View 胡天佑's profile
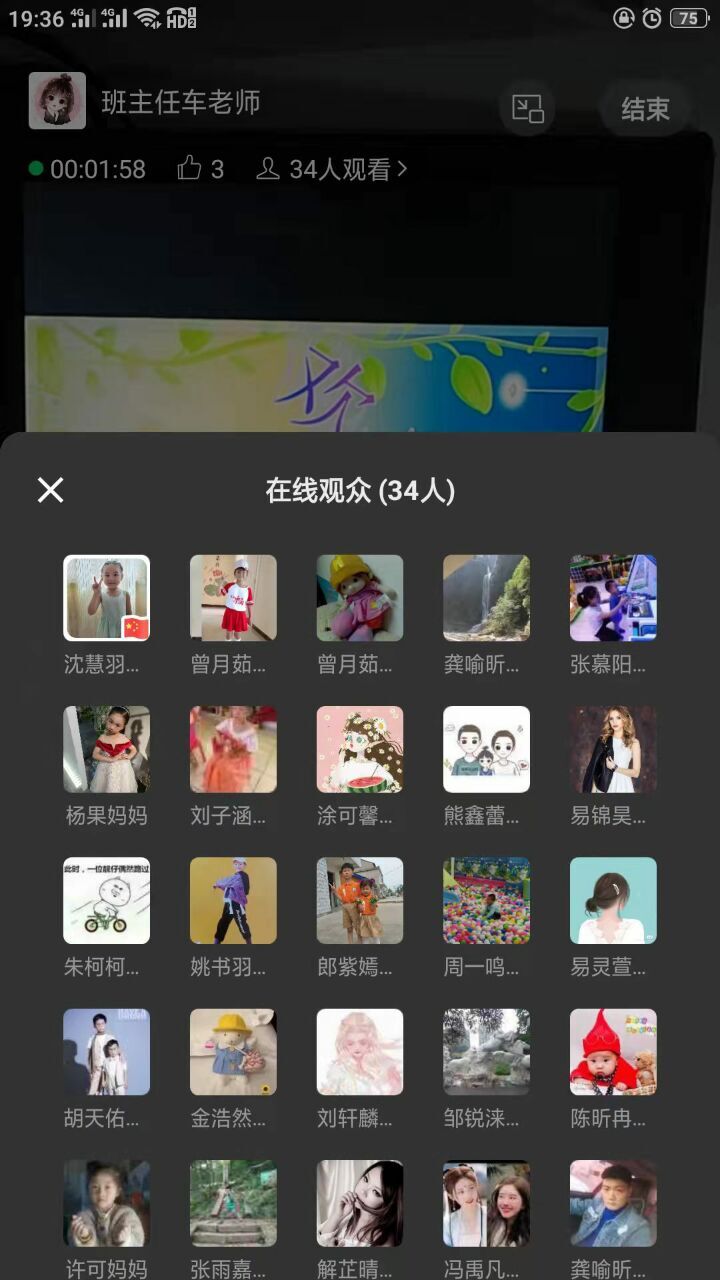The width and height of the screenshot is (720, 1280). pyautogui.click(x=106, y=1051)
